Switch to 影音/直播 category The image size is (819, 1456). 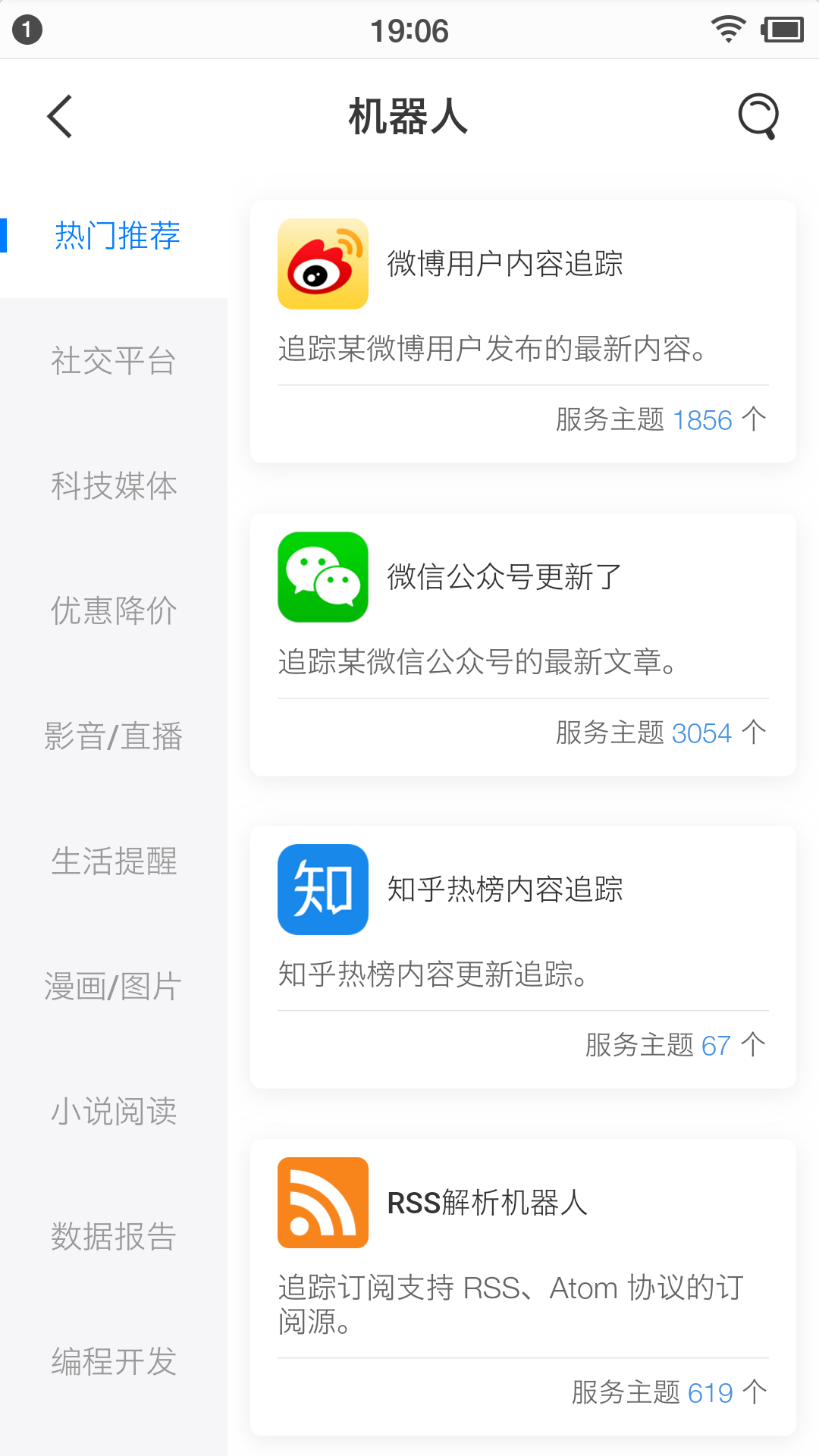(114, 736)
